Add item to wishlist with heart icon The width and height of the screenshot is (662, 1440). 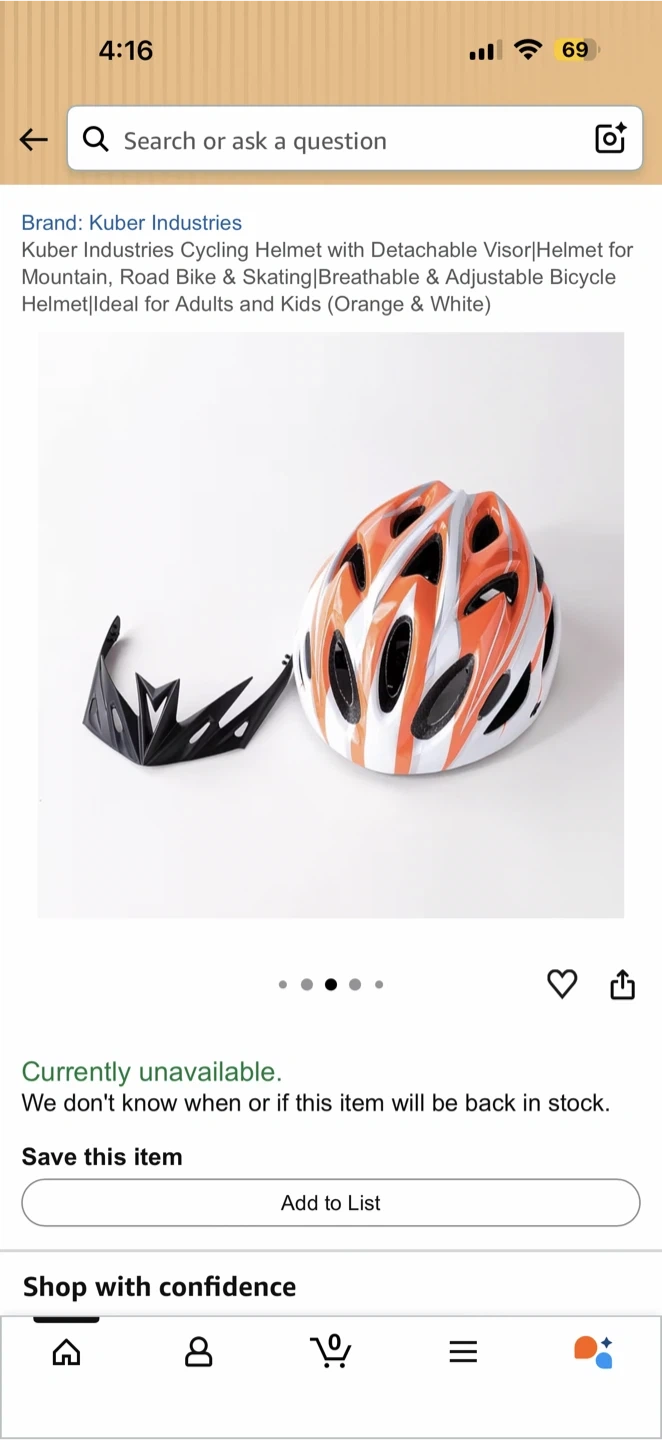click(562, 984)
